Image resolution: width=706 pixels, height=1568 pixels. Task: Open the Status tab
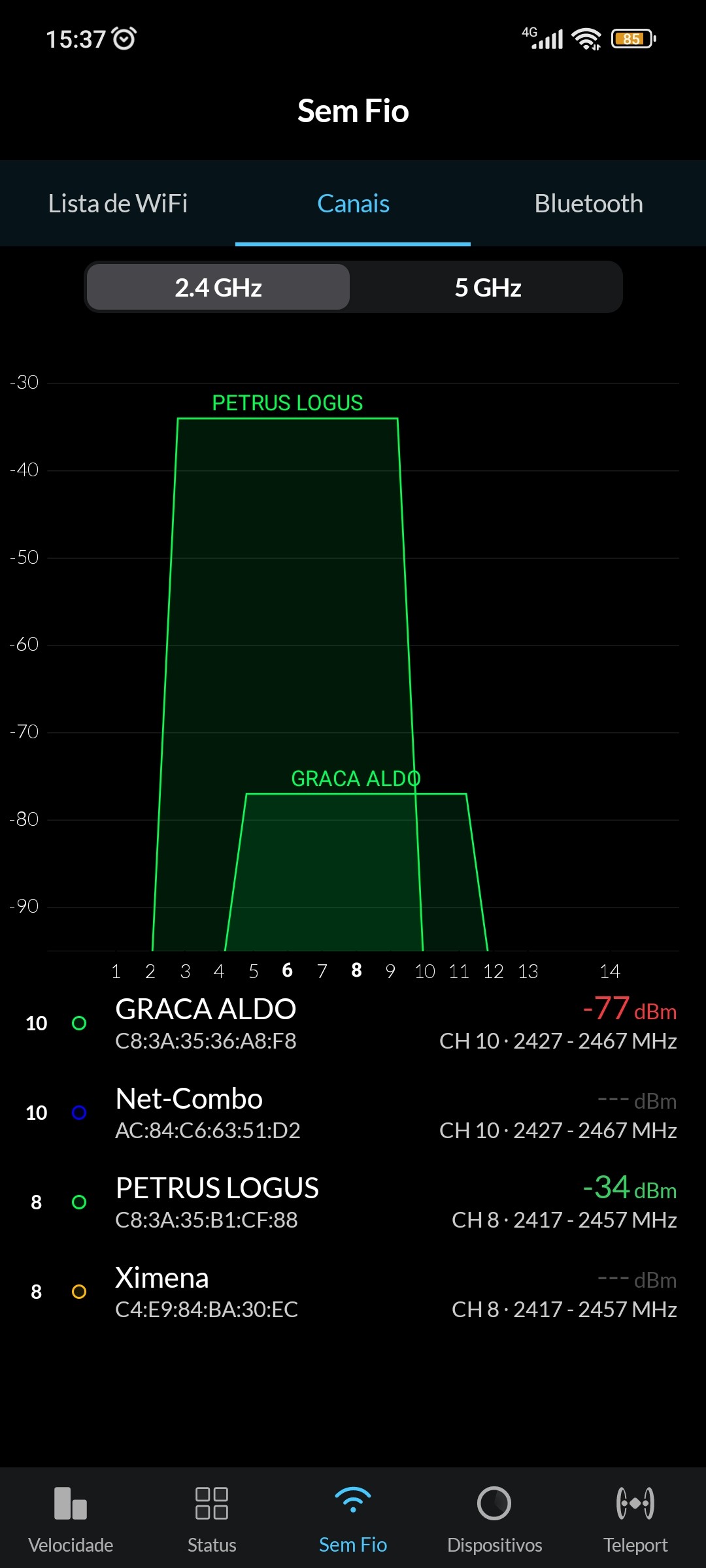click(x=212, y=1517)
